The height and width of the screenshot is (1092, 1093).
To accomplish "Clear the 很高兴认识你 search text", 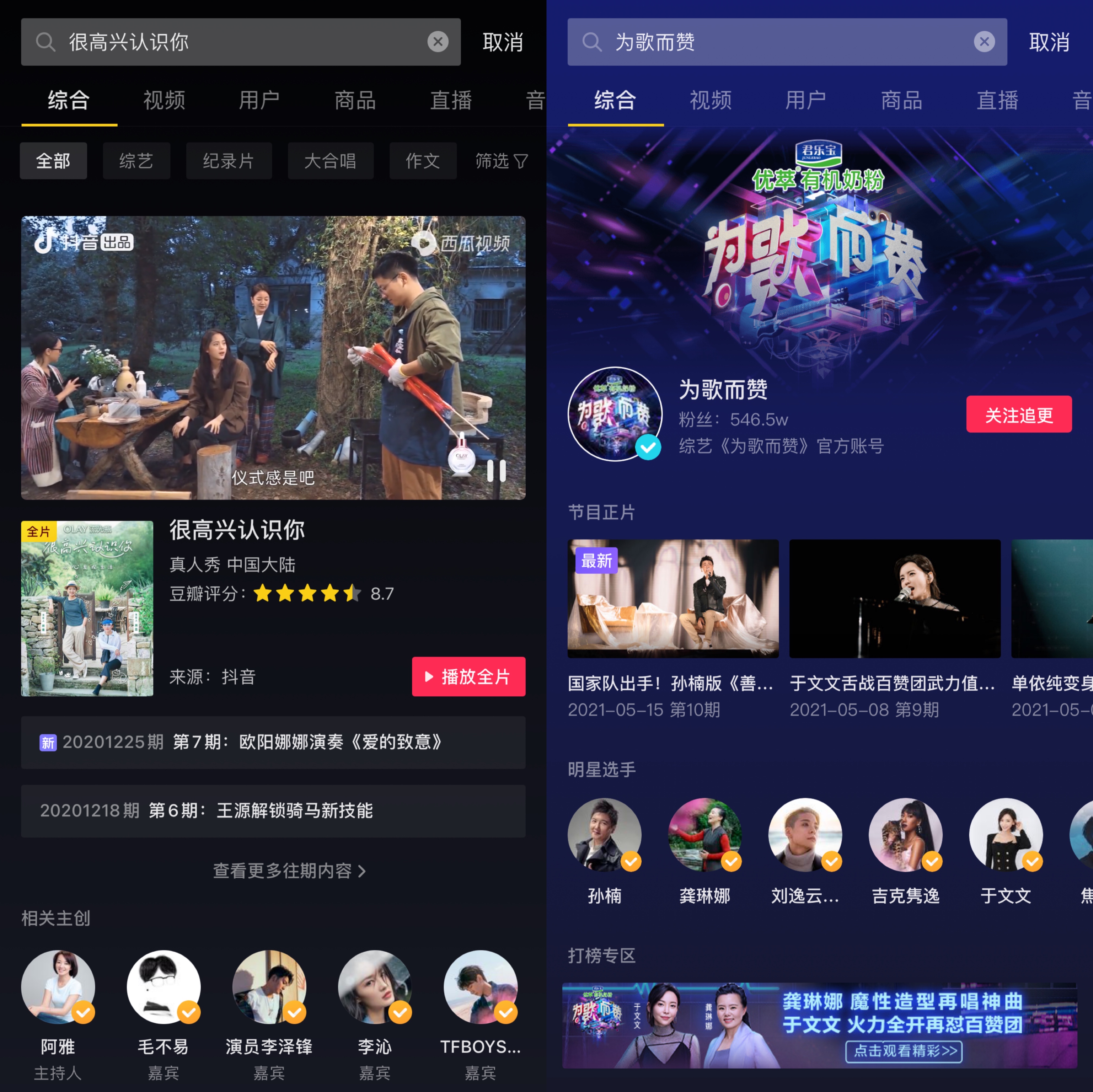I will tap(437, 42).
